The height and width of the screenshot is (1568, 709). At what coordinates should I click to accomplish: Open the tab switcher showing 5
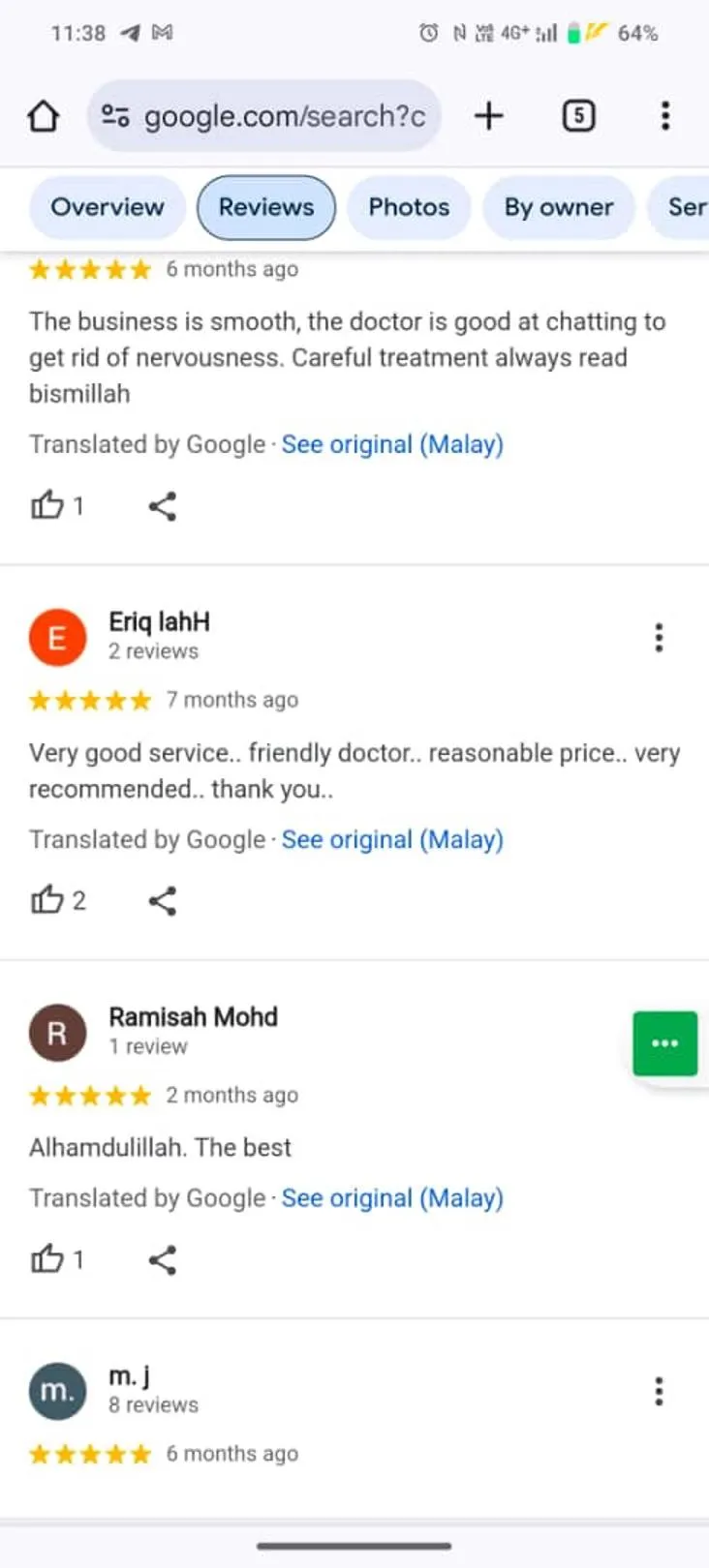(x=578, y=116)
